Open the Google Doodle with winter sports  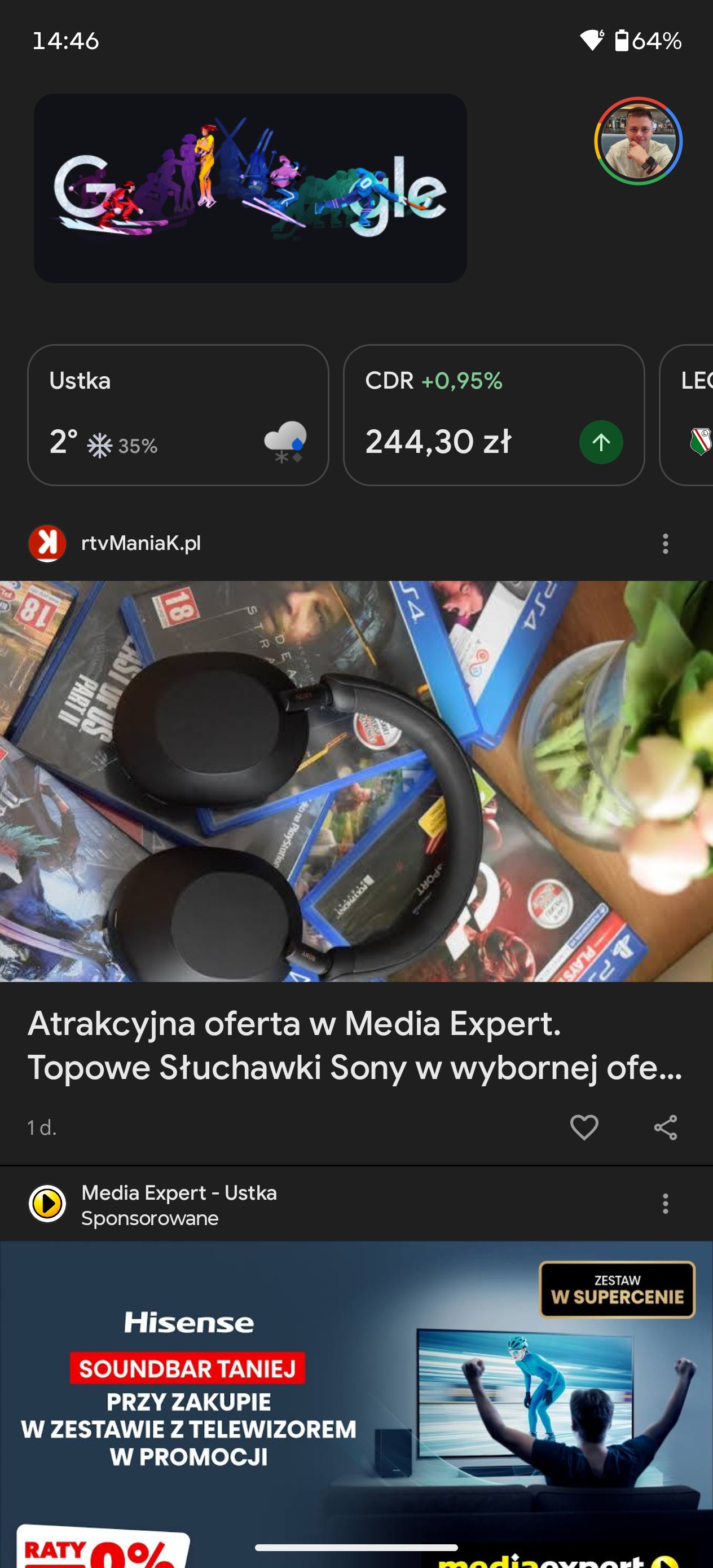click(250, 187)
